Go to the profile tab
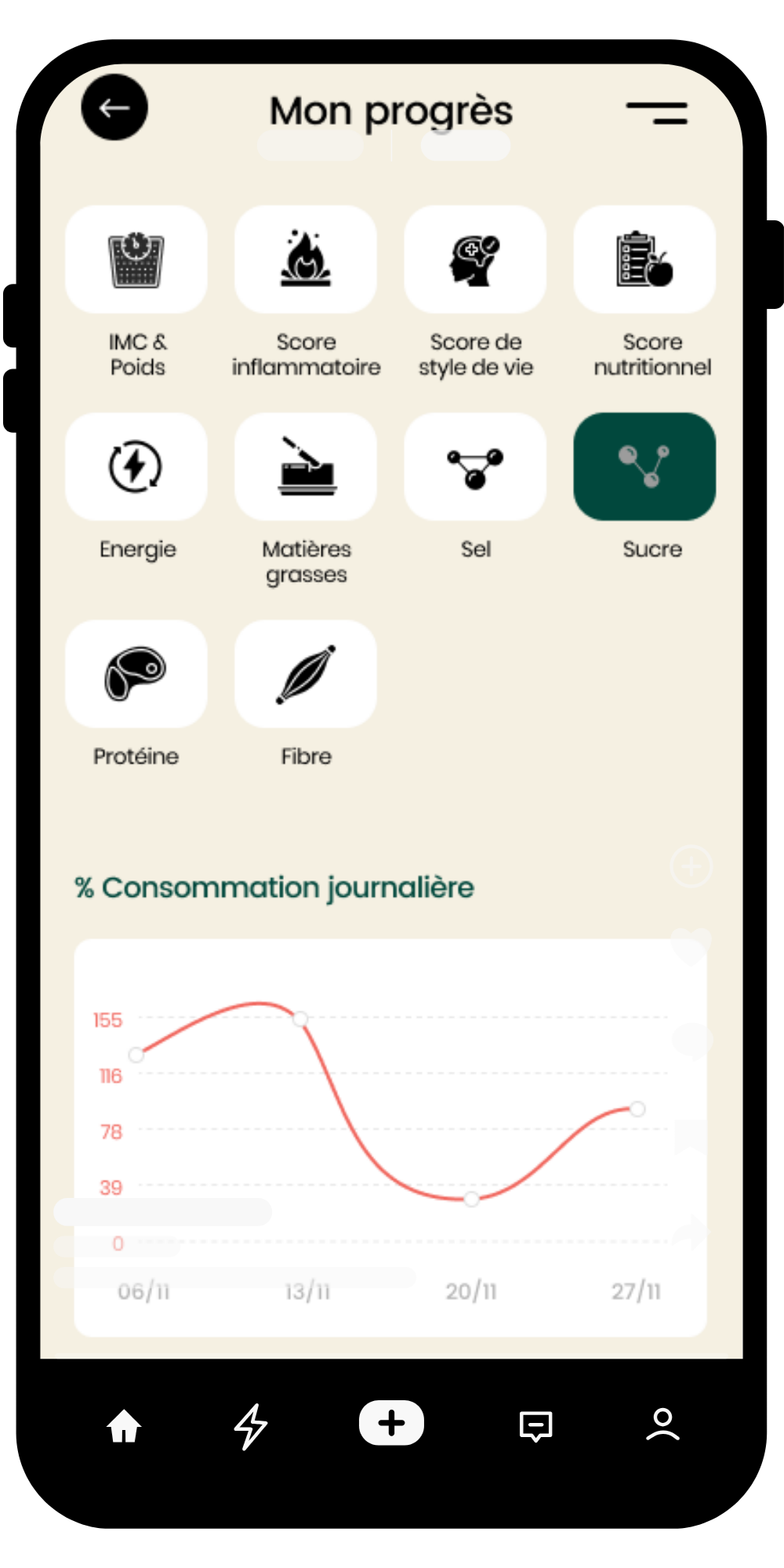Viewport: 784px width, 1568px height. coord(662,1425)
